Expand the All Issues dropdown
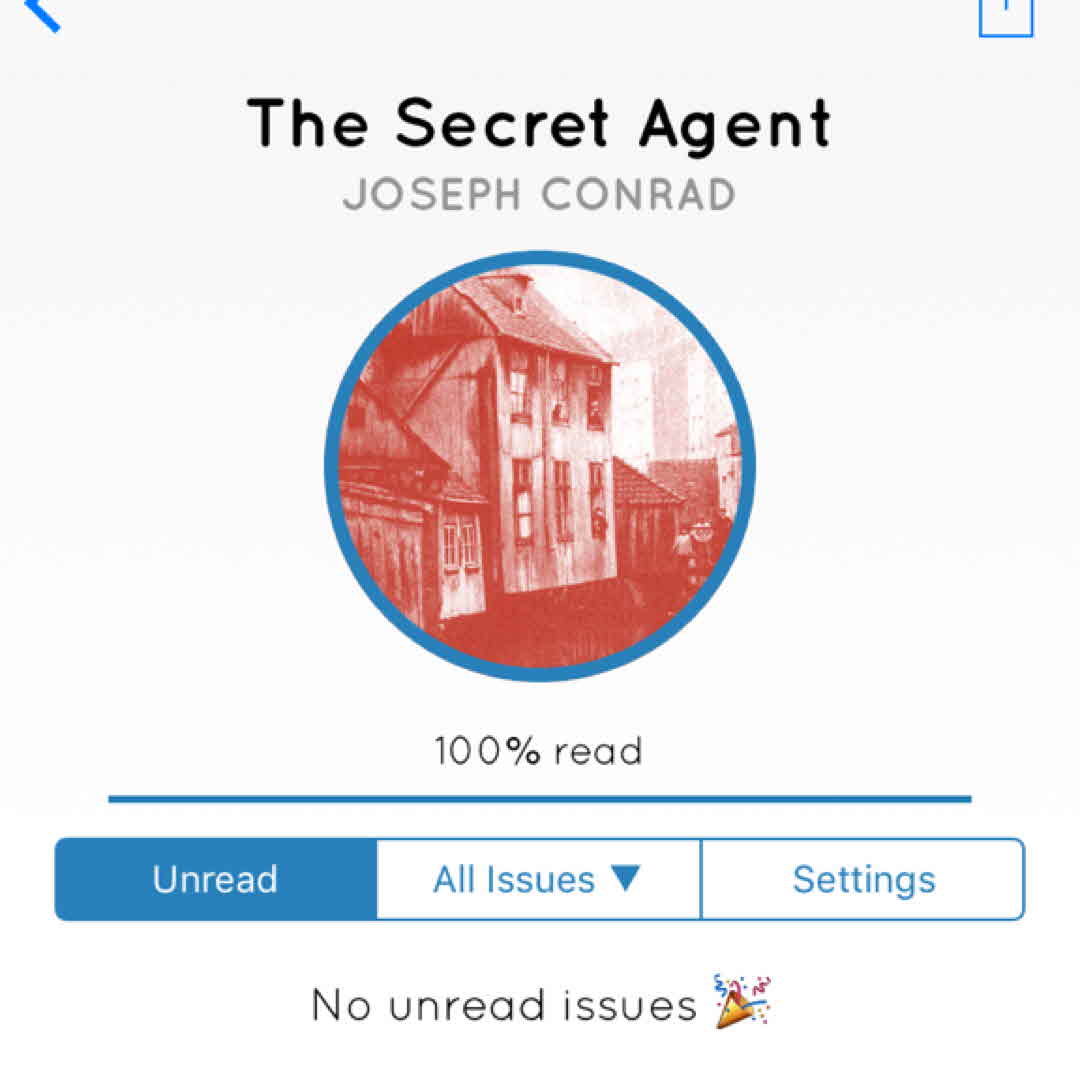The height and width of the screenshot is (1080, 1080). [538, 880]
